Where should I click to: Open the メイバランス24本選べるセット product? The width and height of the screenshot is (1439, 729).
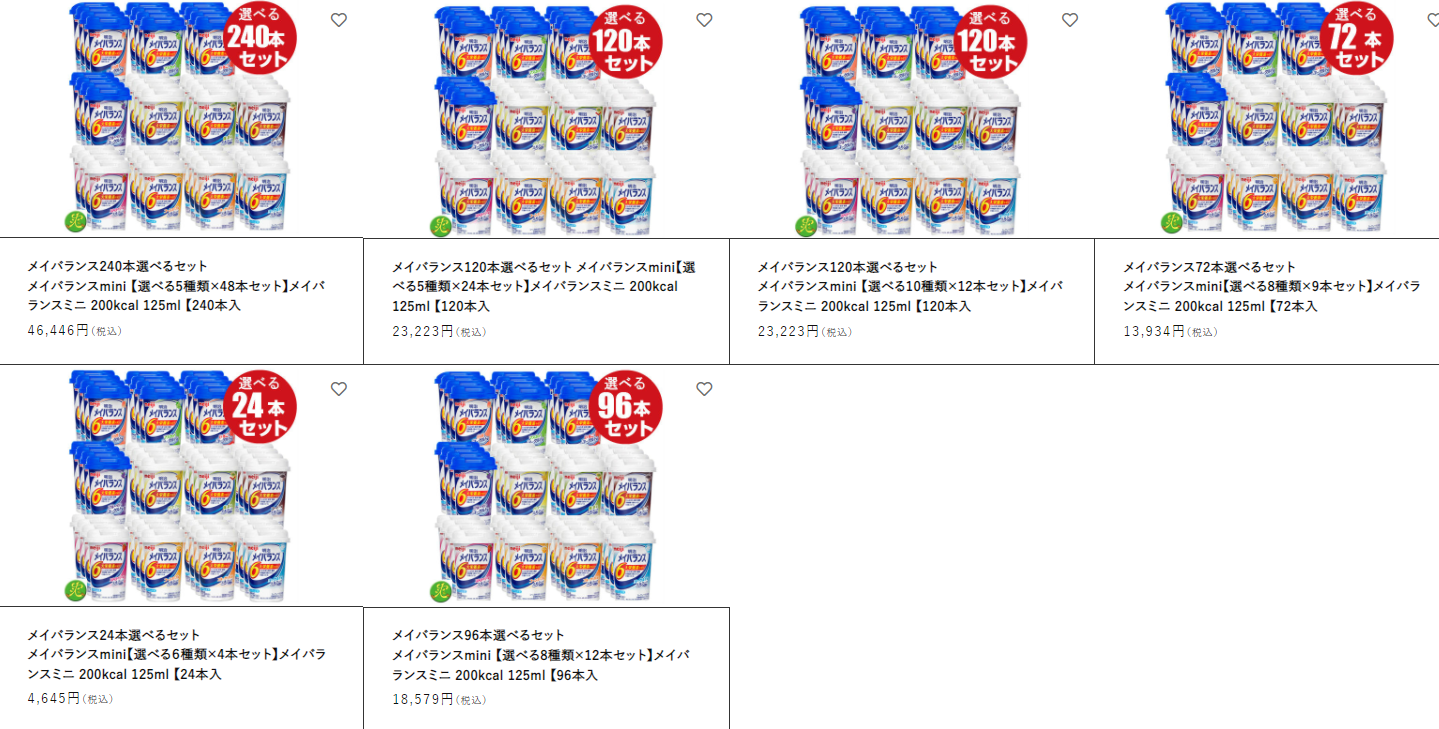(175, 654)
